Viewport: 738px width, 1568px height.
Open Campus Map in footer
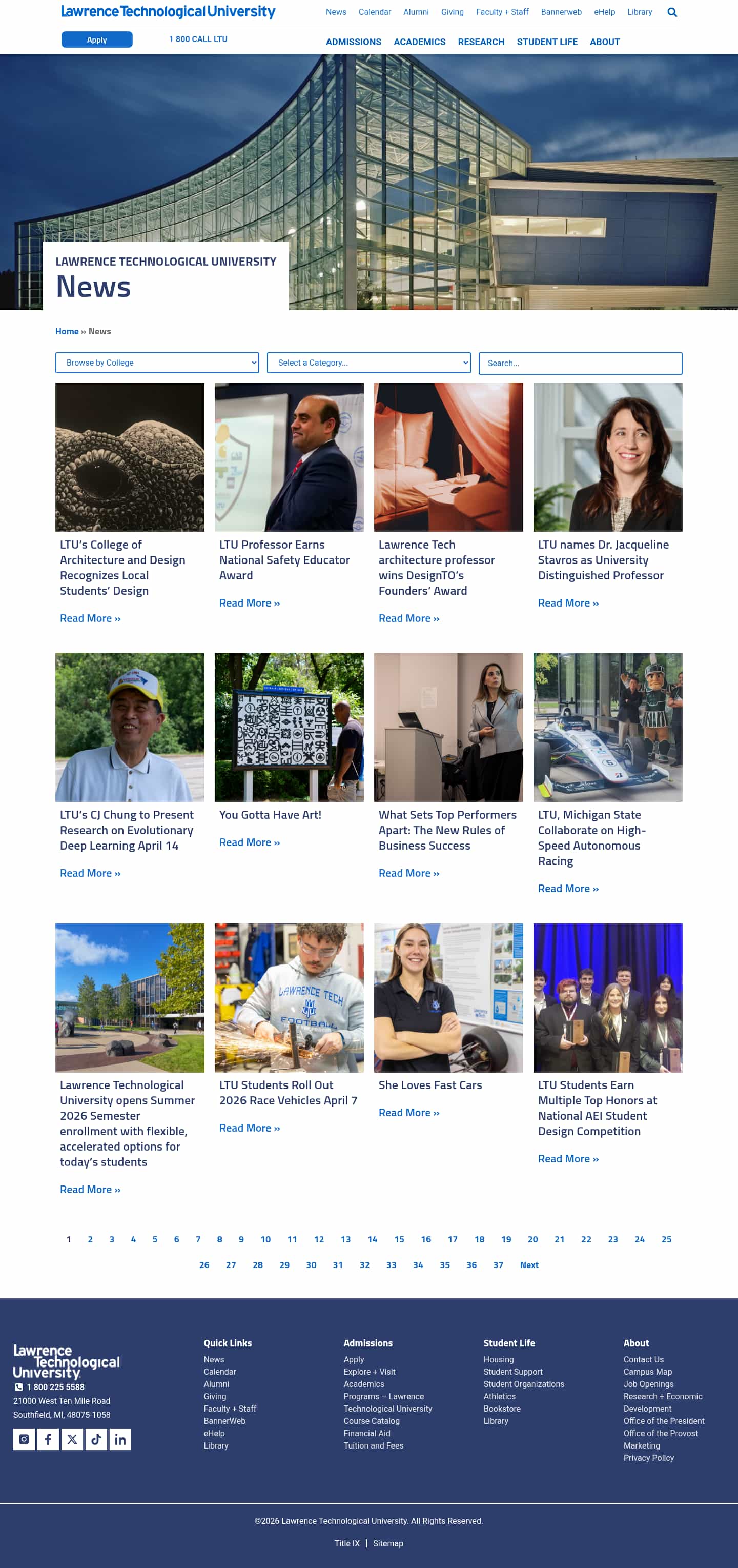[x=647, y=1372]
